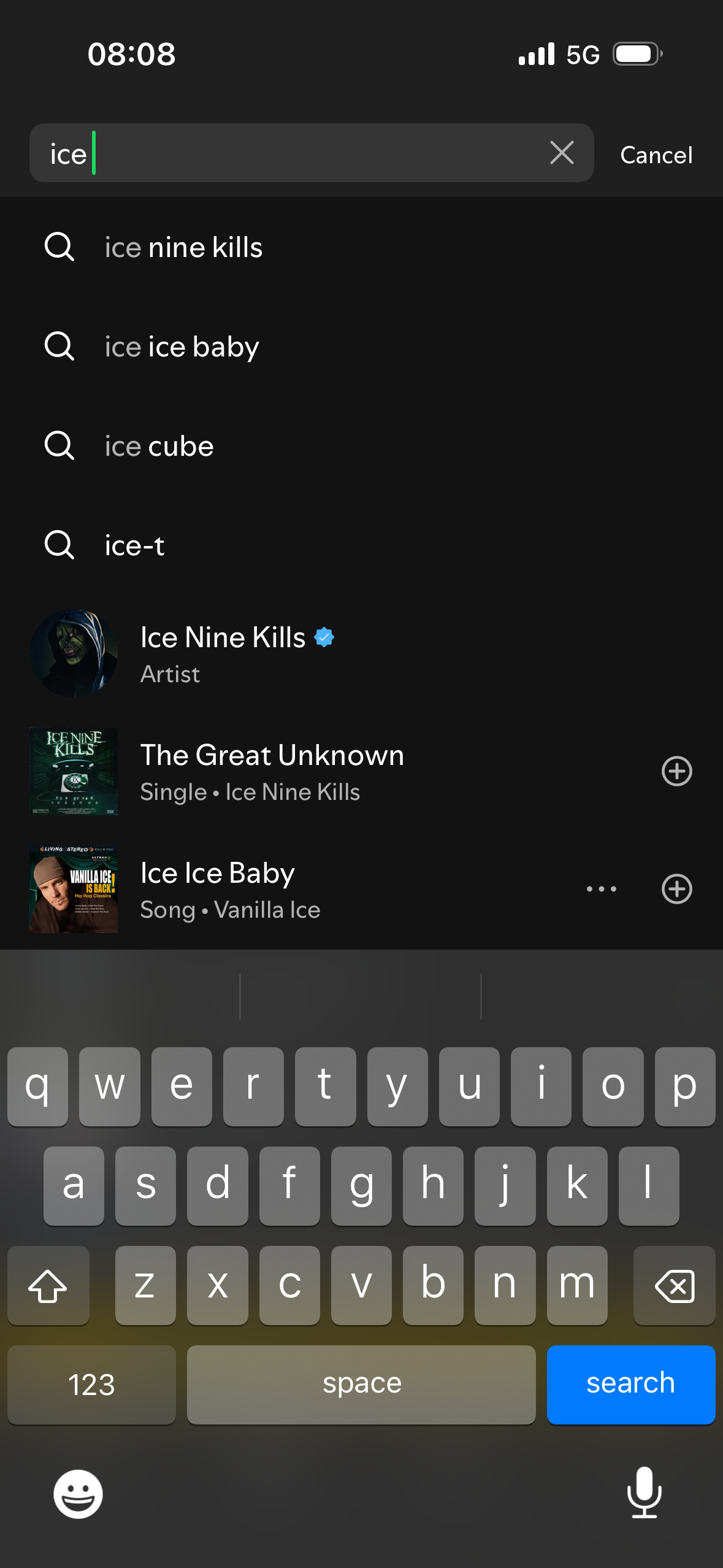This screenshot has height=1568, width=723.
Task: Open the emoji keyboard
Action: 78,1494
